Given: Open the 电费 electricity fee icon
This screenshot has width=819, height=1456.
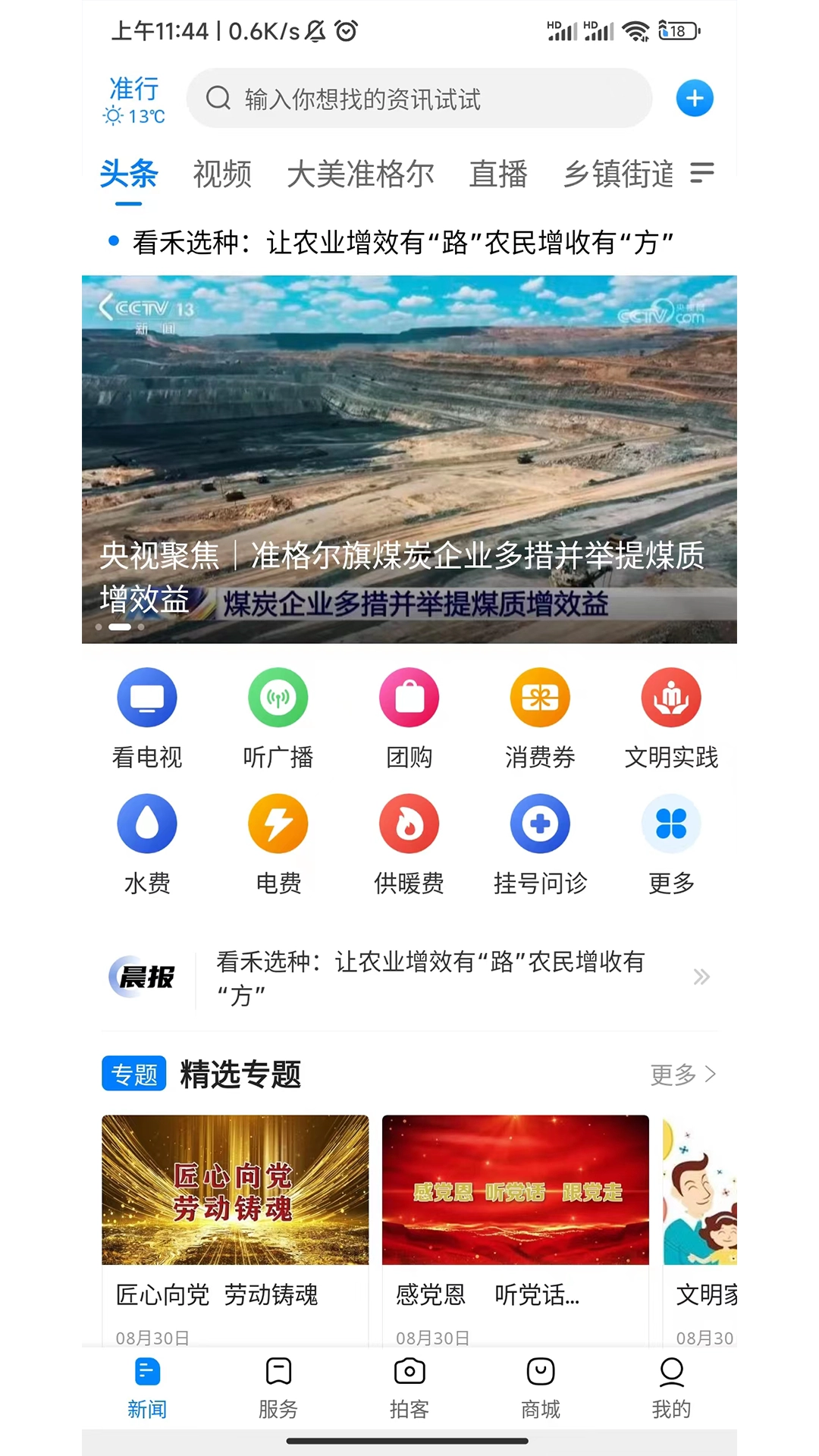Looking at the screenshot, I should (278, 839).
